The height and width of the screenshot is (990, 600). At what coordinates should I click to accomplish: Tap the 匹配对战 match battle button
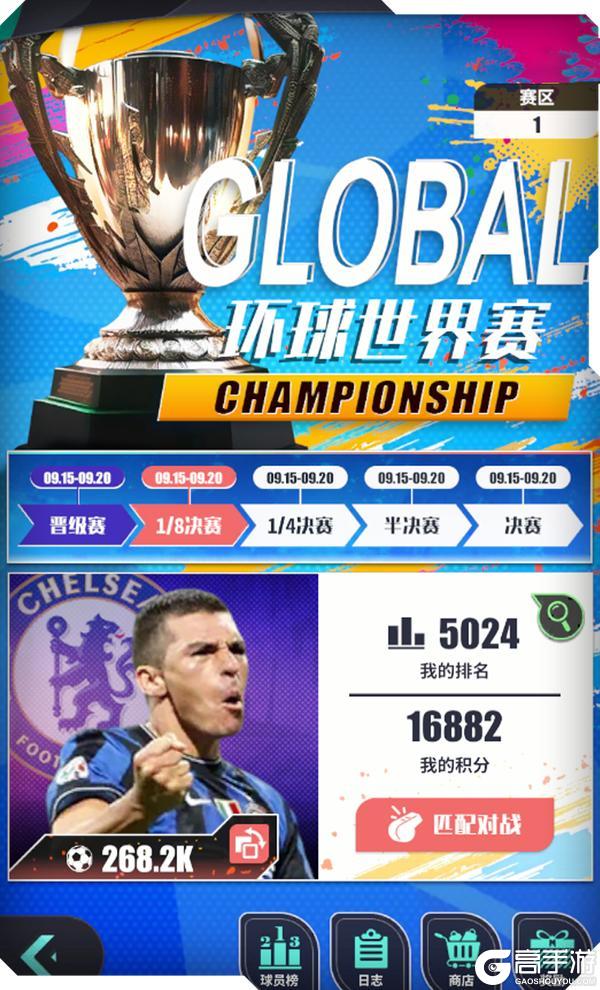tap(454, 825)
